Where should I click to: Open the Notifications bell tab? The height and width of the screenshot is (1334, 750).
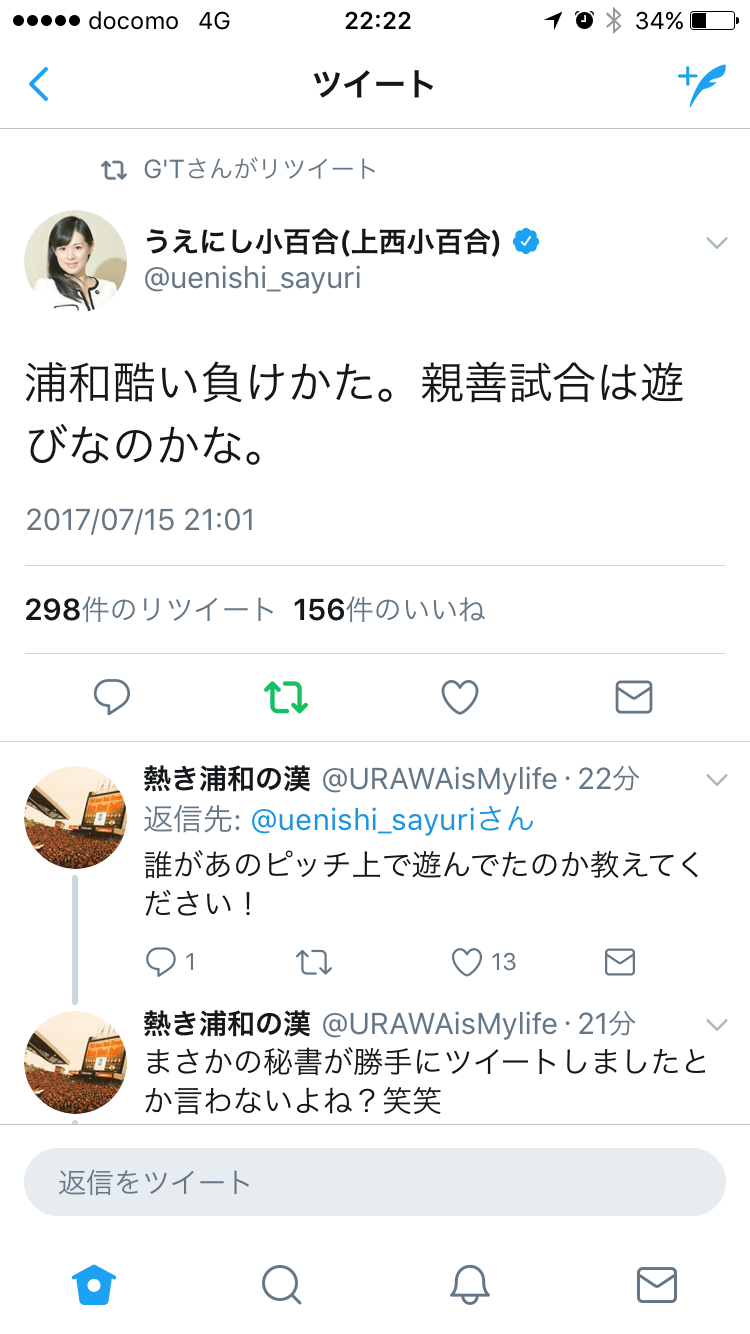pyautogui.click(x=469, y=1284)
